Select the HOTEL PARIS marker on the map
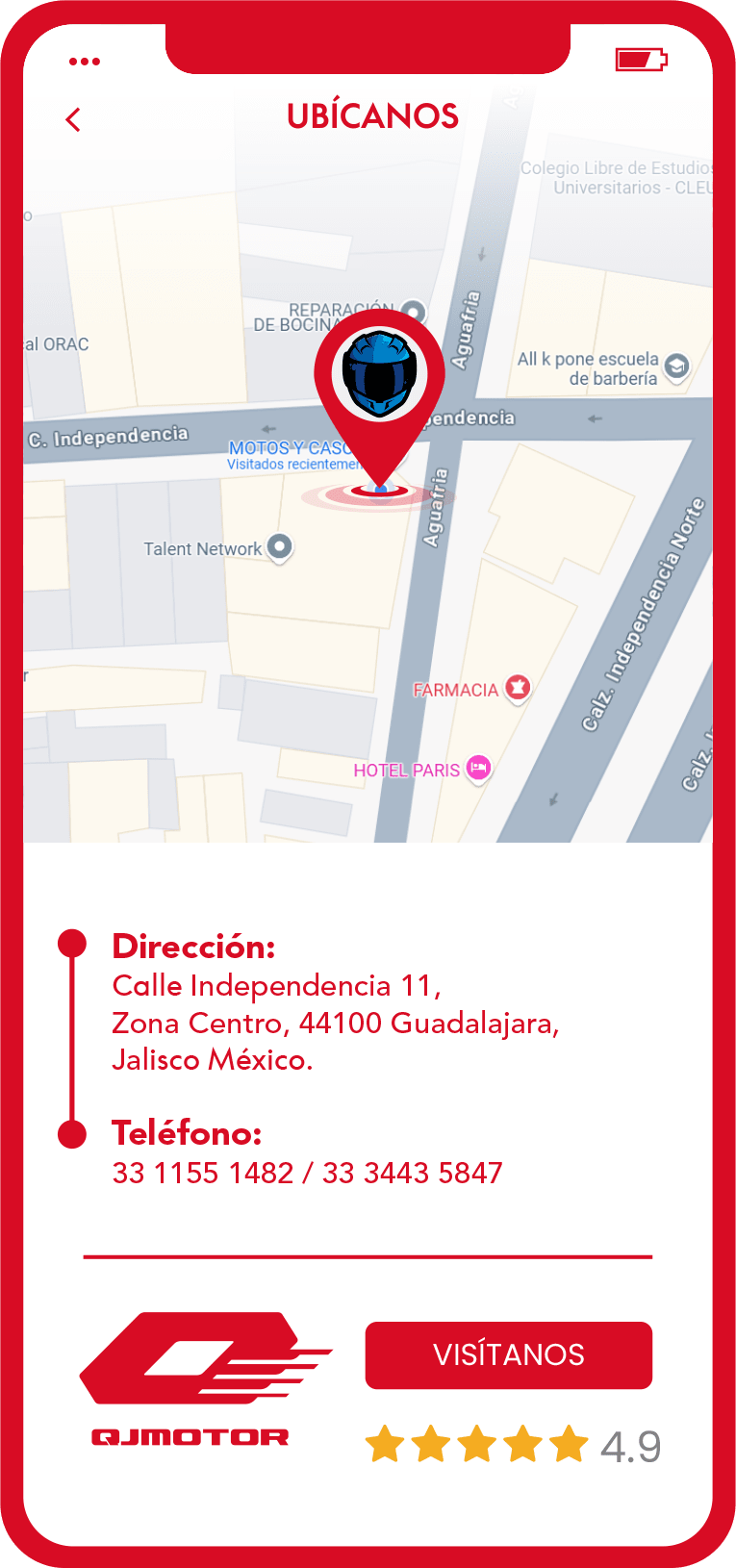Image resolution: width=736 pixels, height=1568 pixels. point(478,769)
